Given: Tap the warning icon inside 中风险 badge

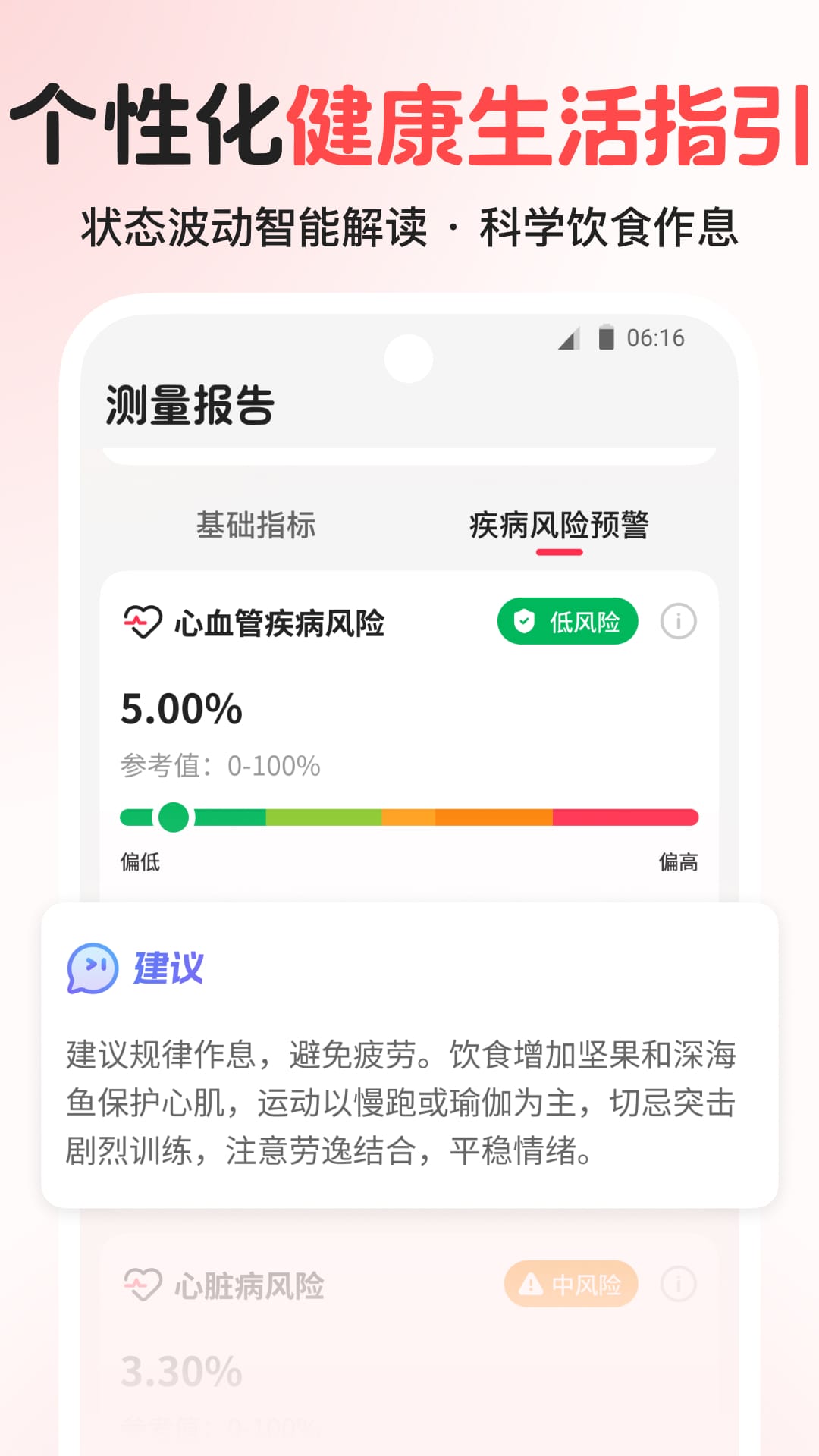Looking at the screenshot, I should click(x=529, y=1283).
